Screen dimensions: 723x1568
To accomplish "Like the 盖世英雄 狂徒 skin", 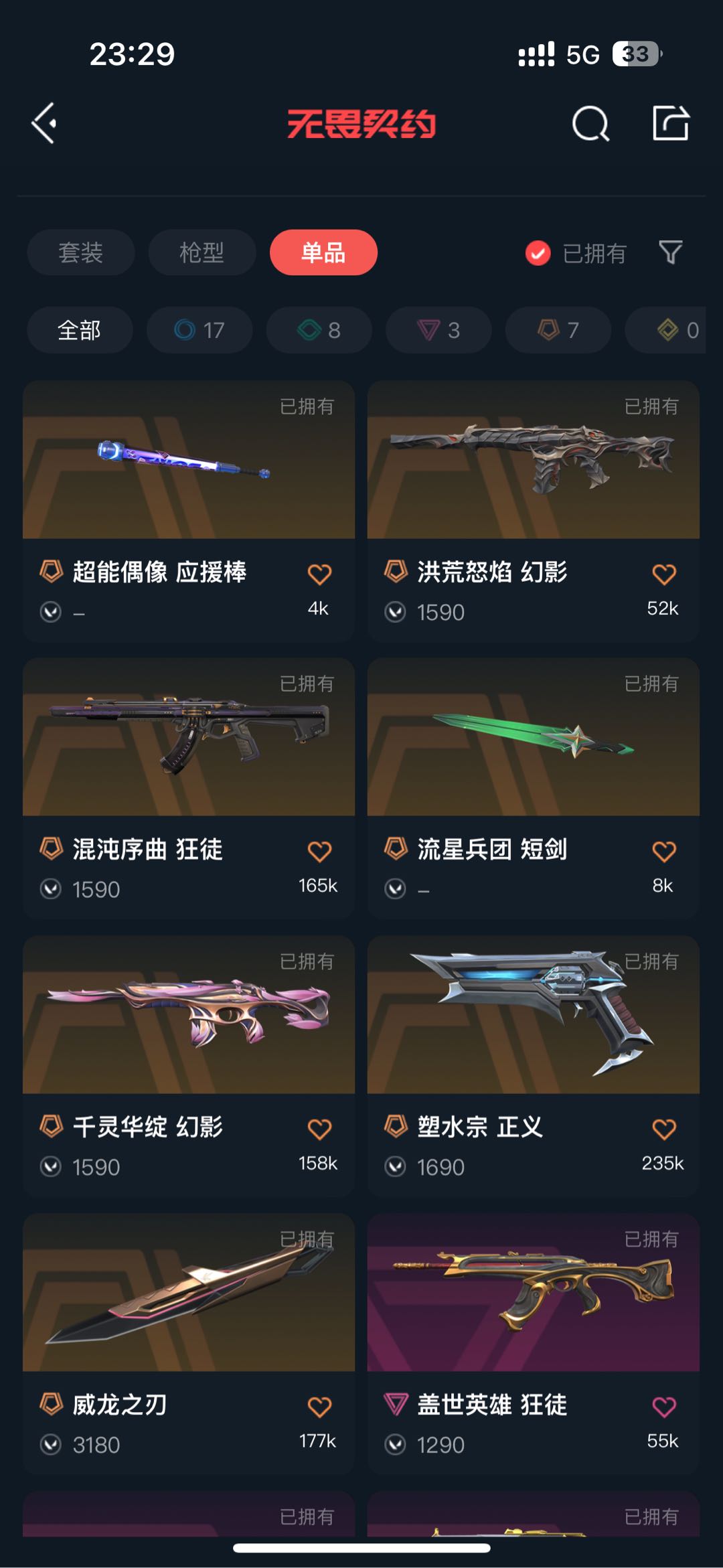I will coord(663,1406).
